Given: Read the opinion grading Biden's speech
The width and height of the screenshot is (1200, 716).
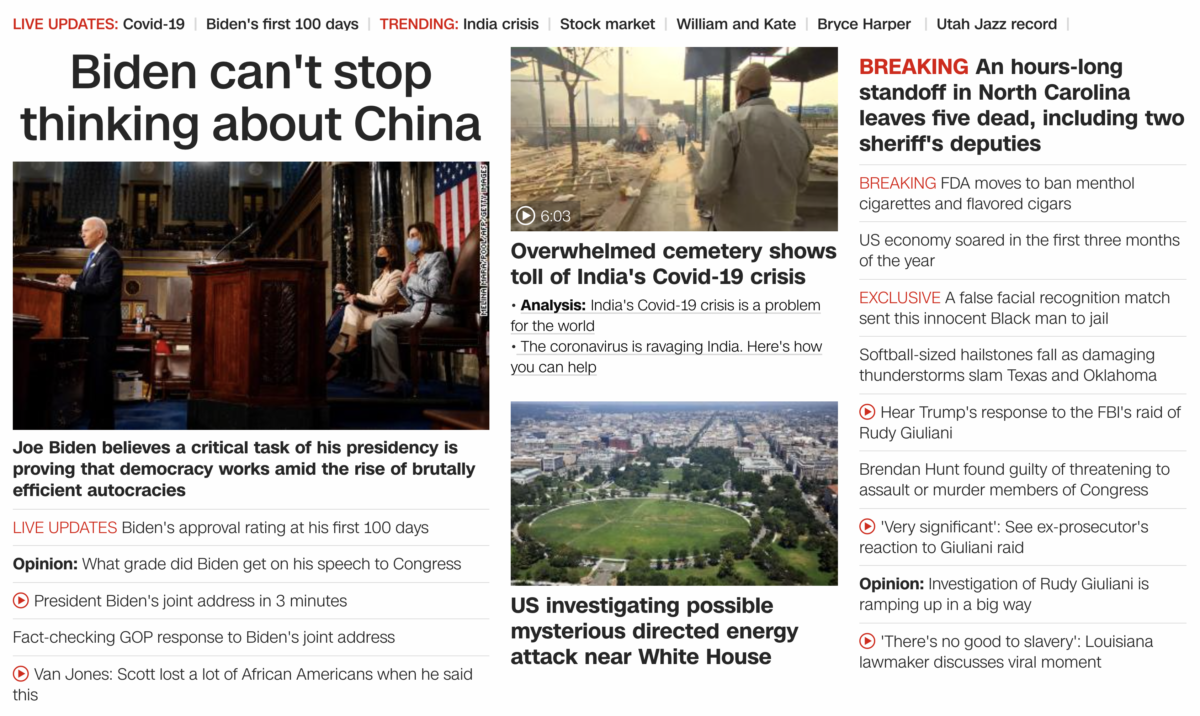Looking at the screenshot, I should coord(237,564).
